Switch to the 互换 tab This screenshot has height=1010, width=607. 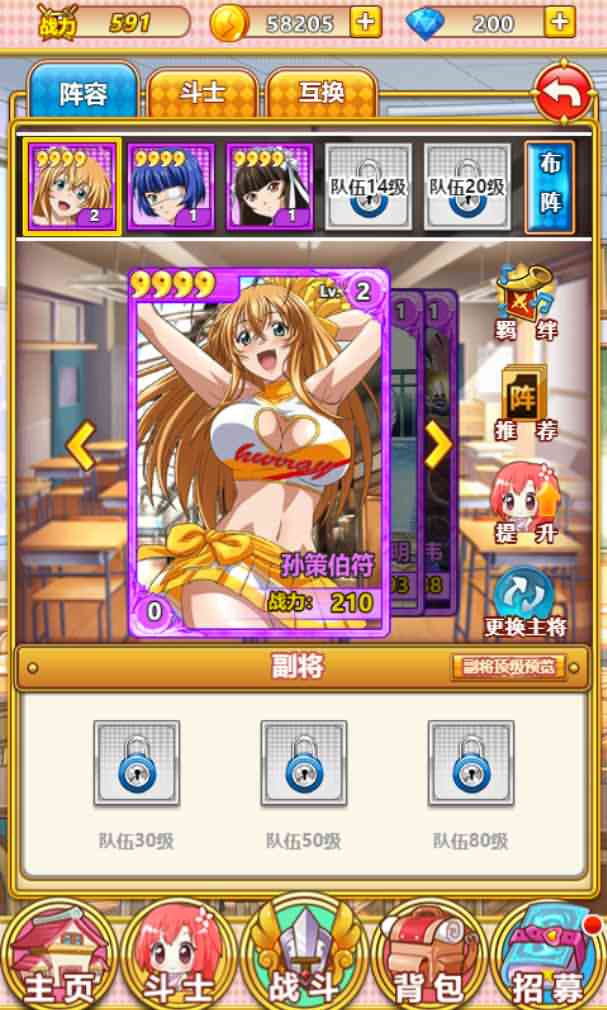[322, 93]
